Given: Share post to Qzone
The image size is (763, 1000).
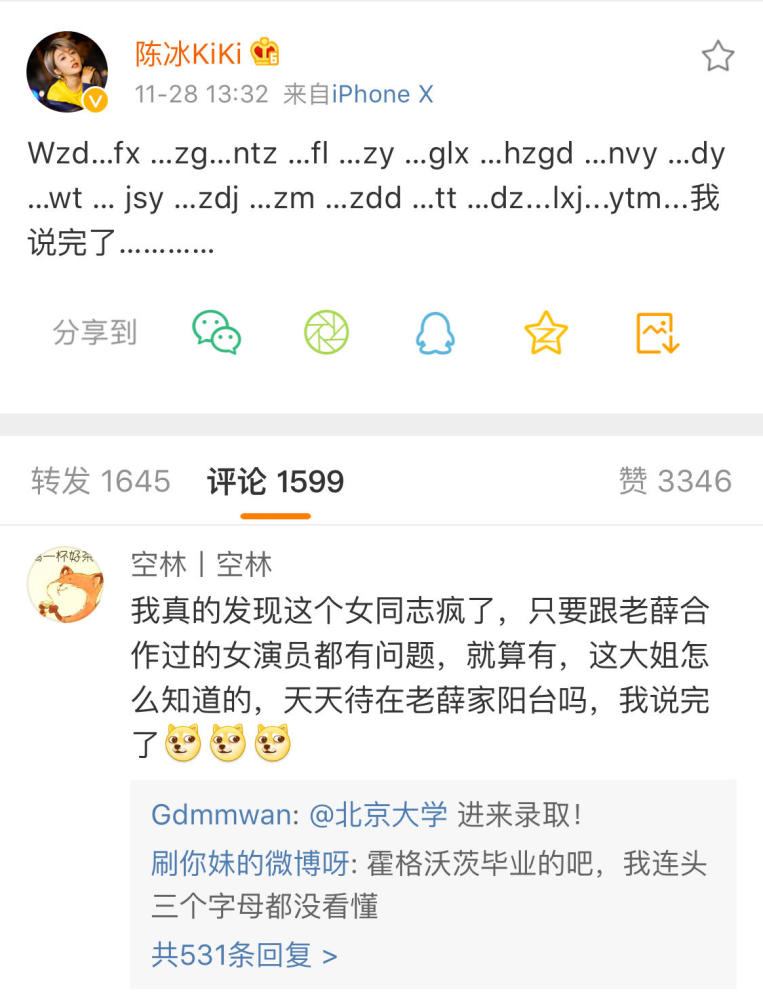Looking at the screenshot, I should point(546,332).
